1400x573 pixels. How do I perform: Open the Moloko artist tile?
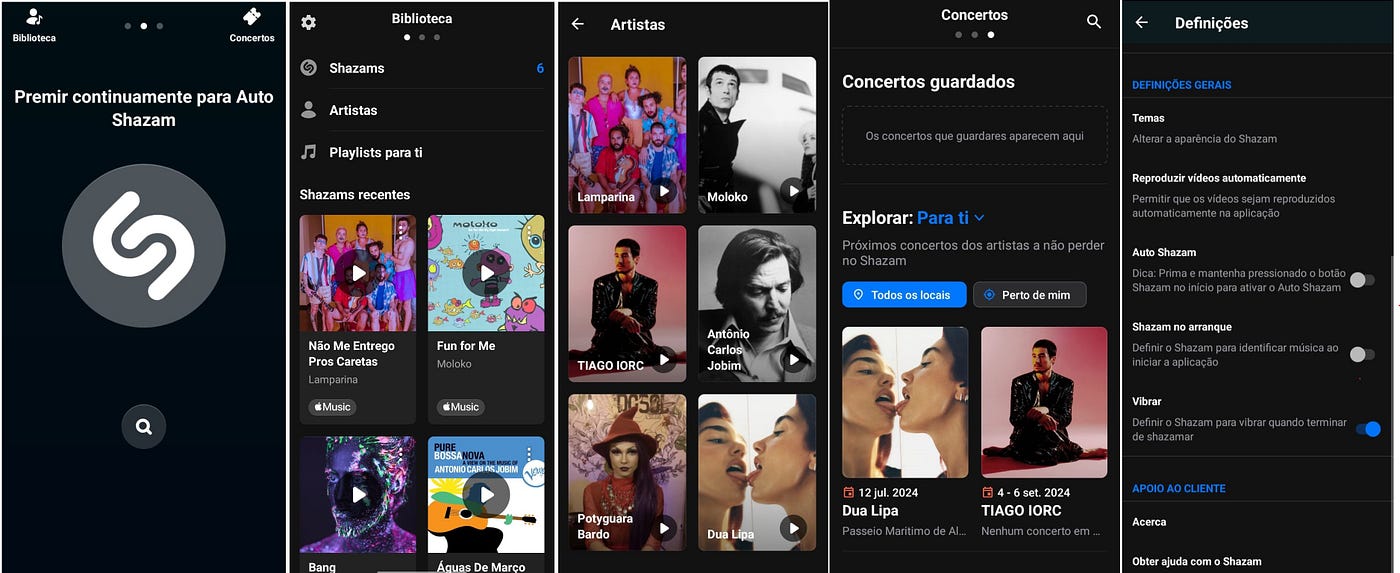click(756, 134)
